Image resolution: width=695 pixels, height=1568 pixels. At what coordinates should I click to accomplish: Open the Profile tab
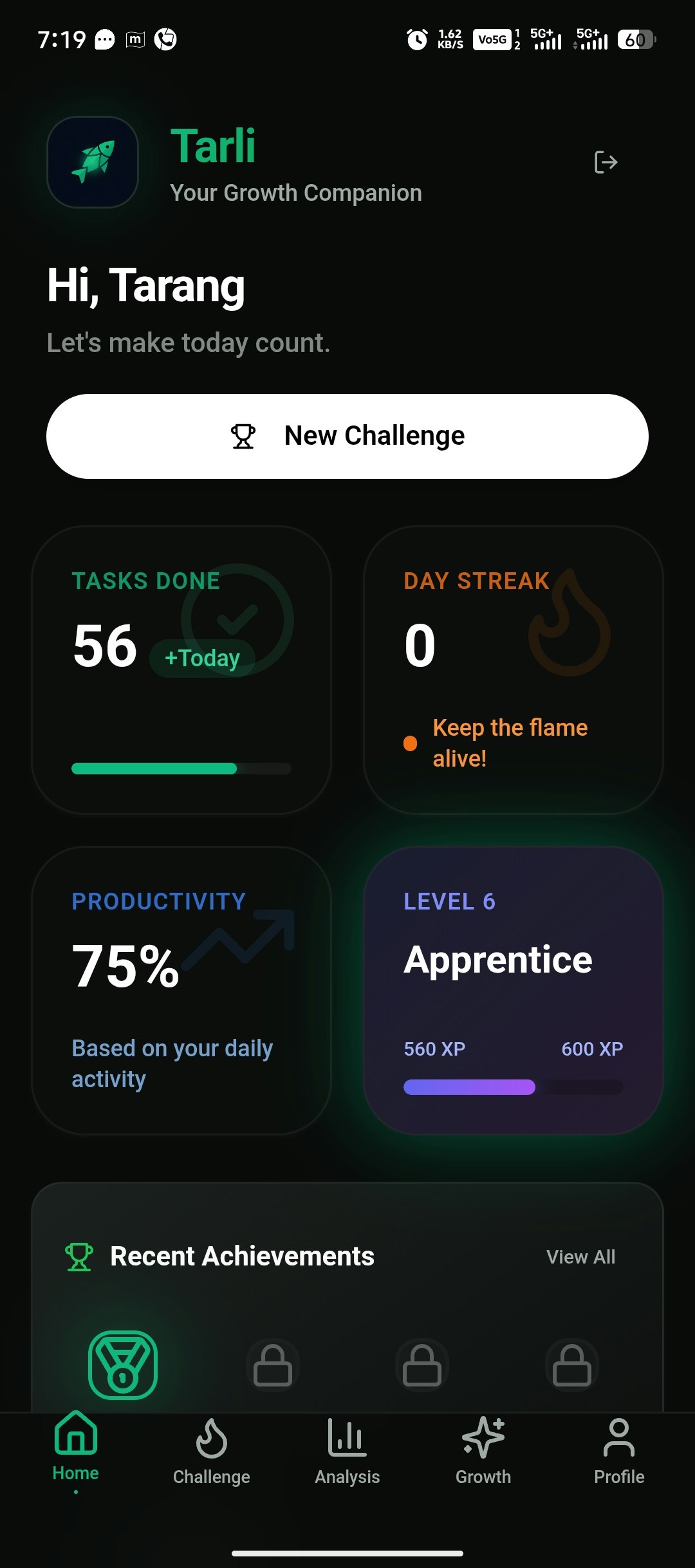click(619, 1452)
